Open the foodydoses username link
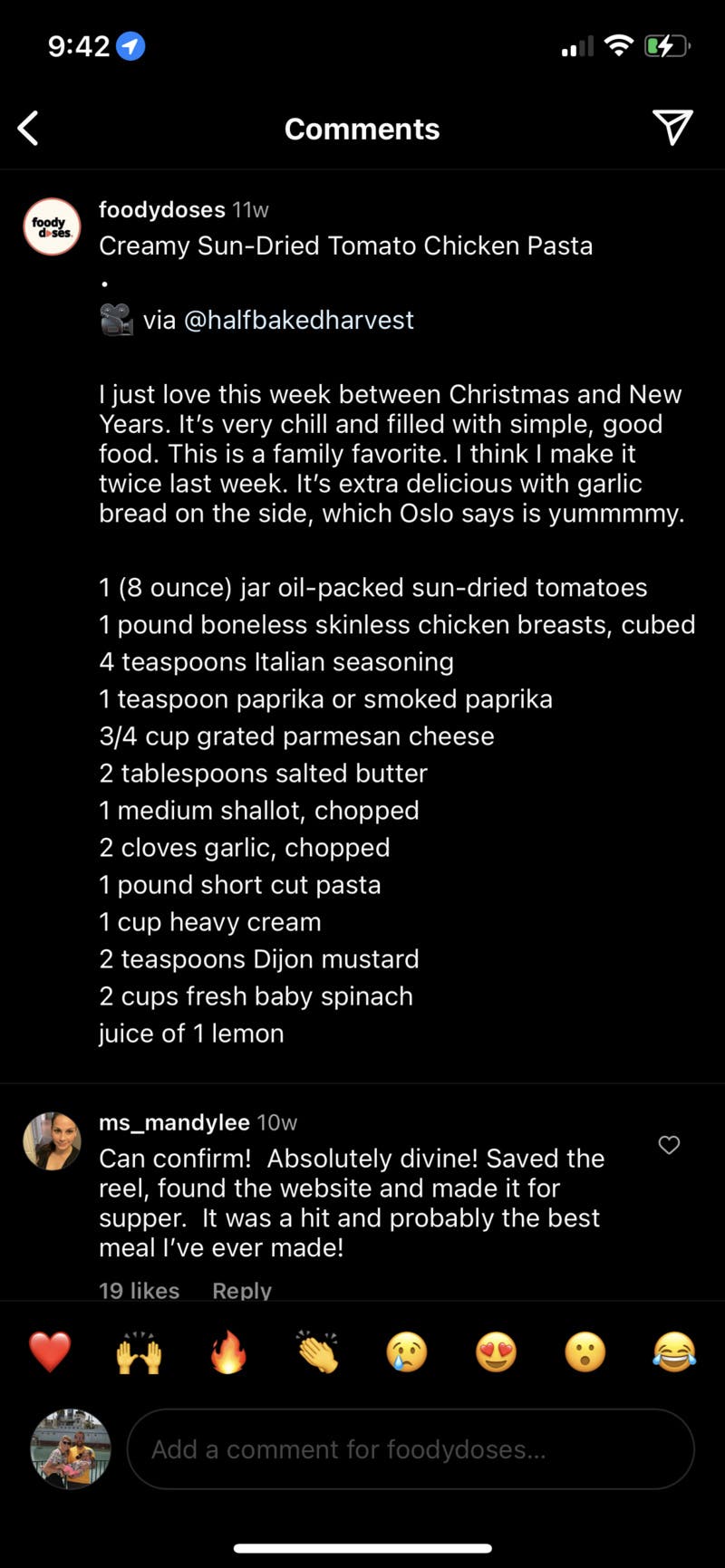725x1568 pixels. coord(161,209)
